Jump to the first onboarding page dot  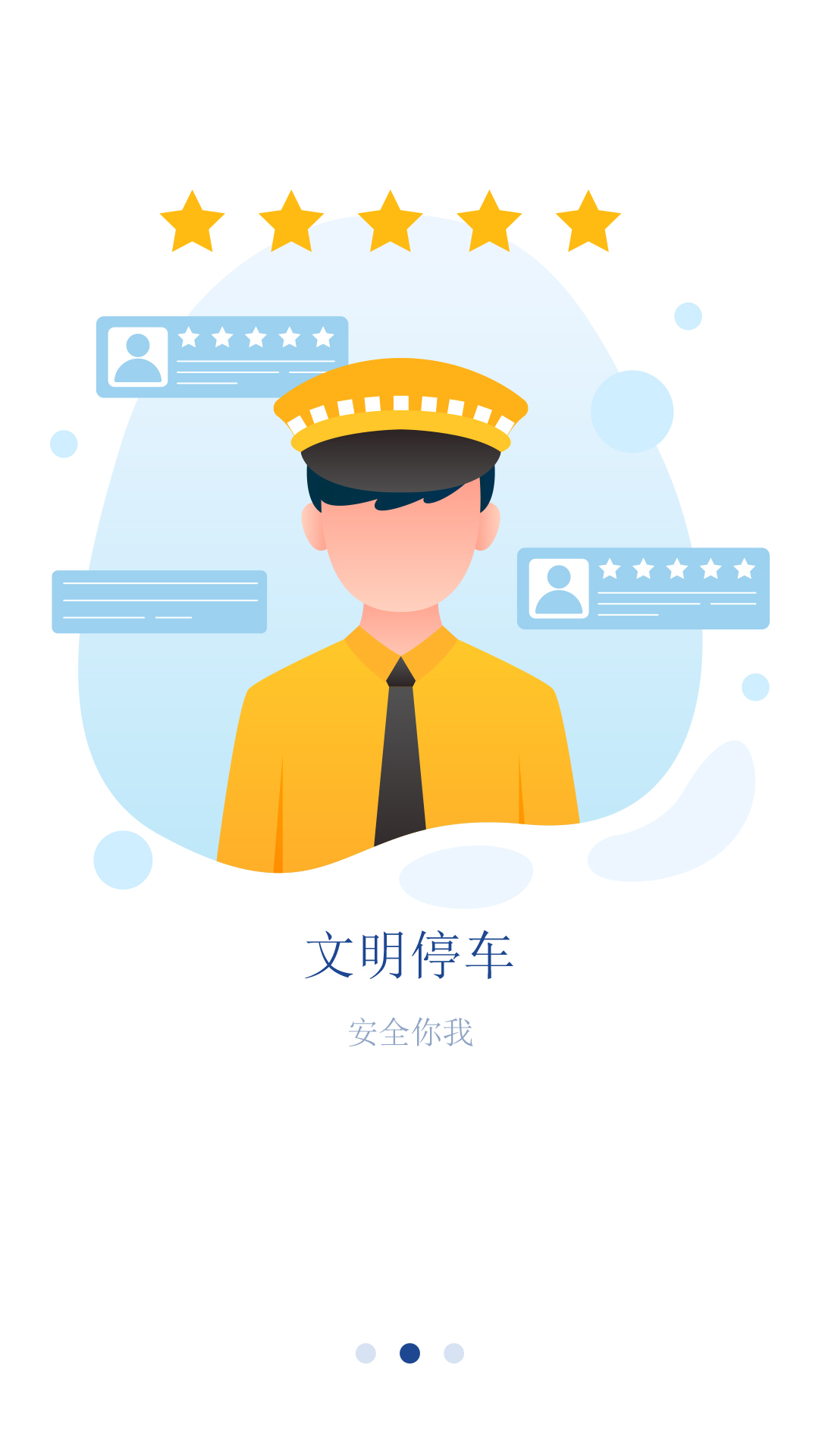(366, 1353)
